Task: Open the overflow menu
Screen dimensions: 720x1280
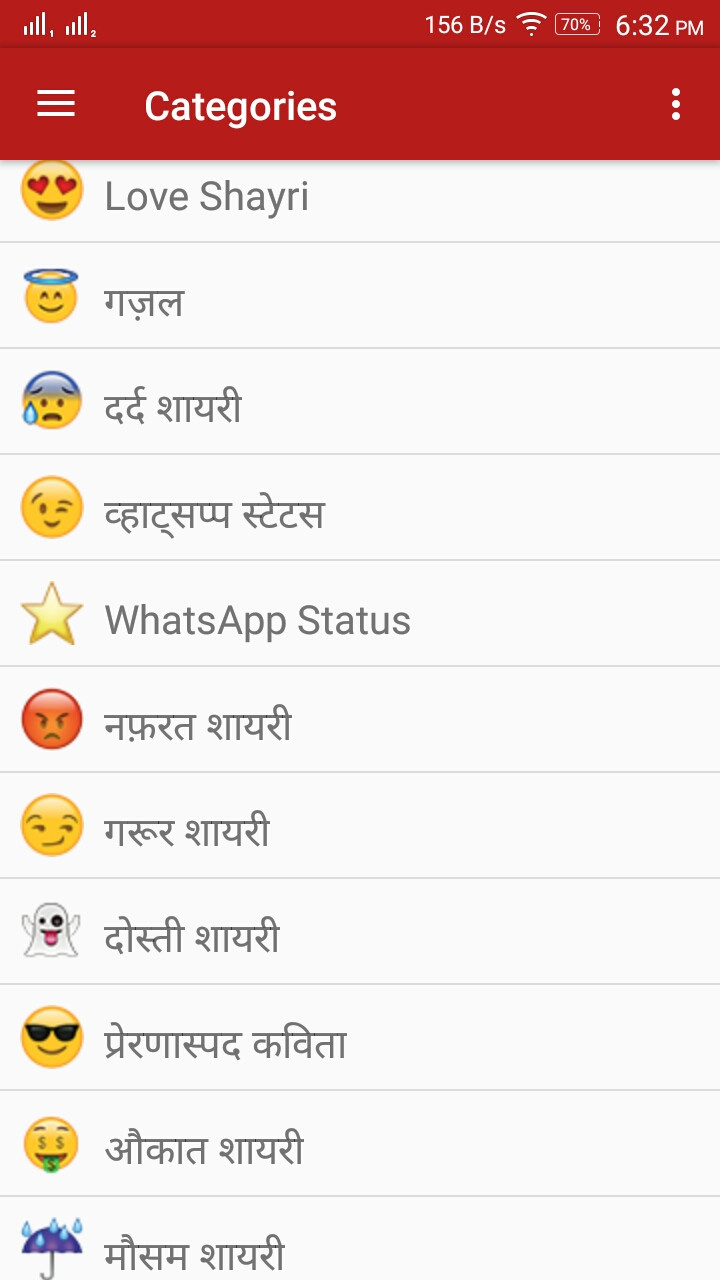Action: click(676, 104)
